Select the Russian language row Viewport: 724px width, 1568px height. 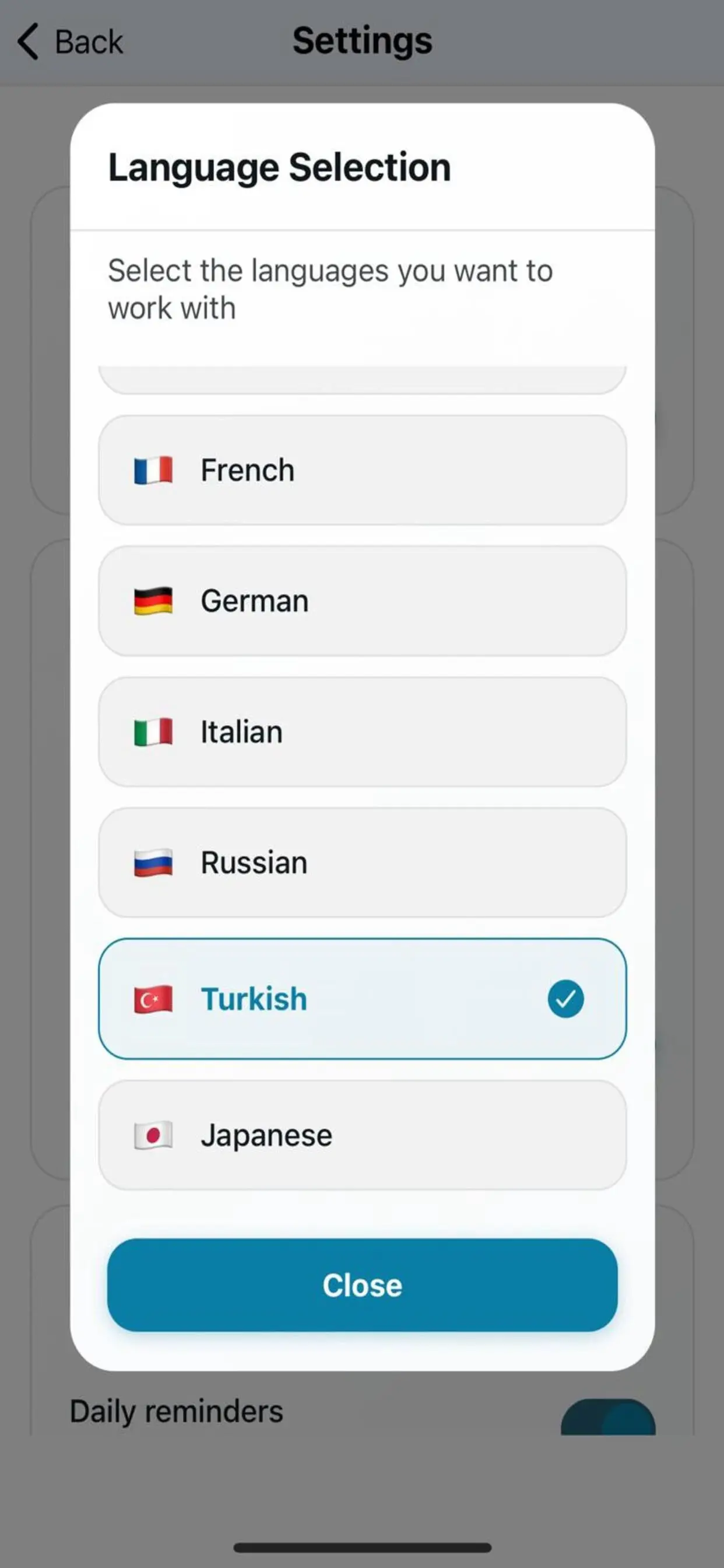click(362, 862)
